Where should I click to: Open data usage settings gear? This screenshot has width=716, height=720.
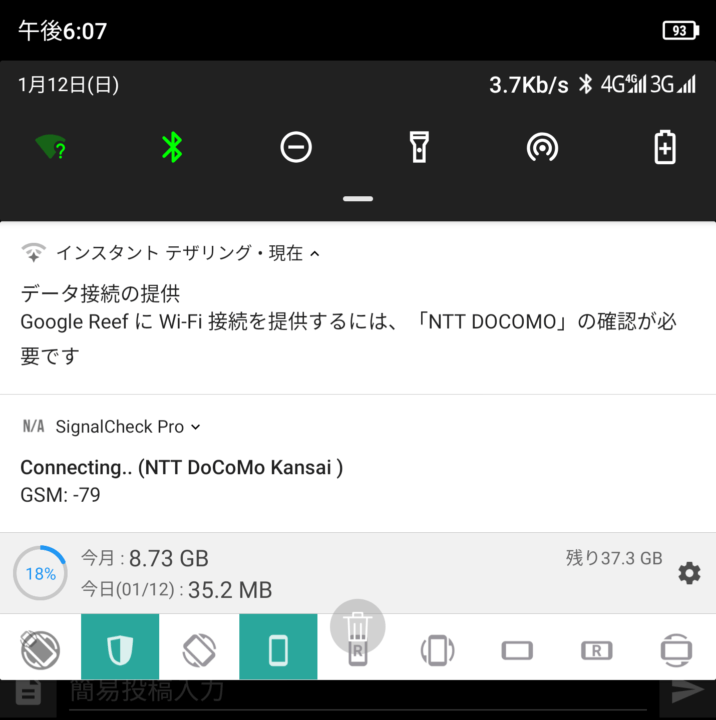[x=689, y=573]
